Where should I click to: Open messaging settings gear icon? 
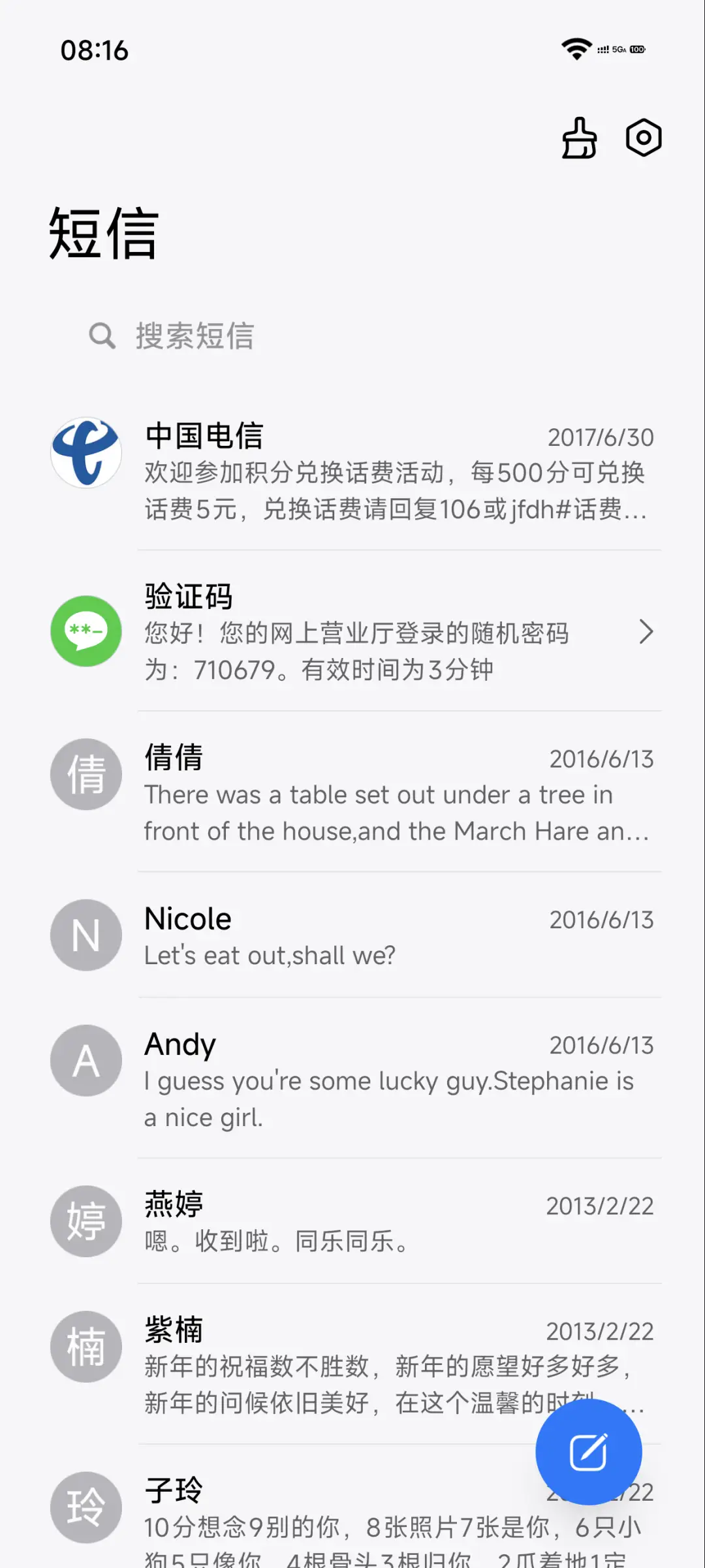click(x=644, y=138)
